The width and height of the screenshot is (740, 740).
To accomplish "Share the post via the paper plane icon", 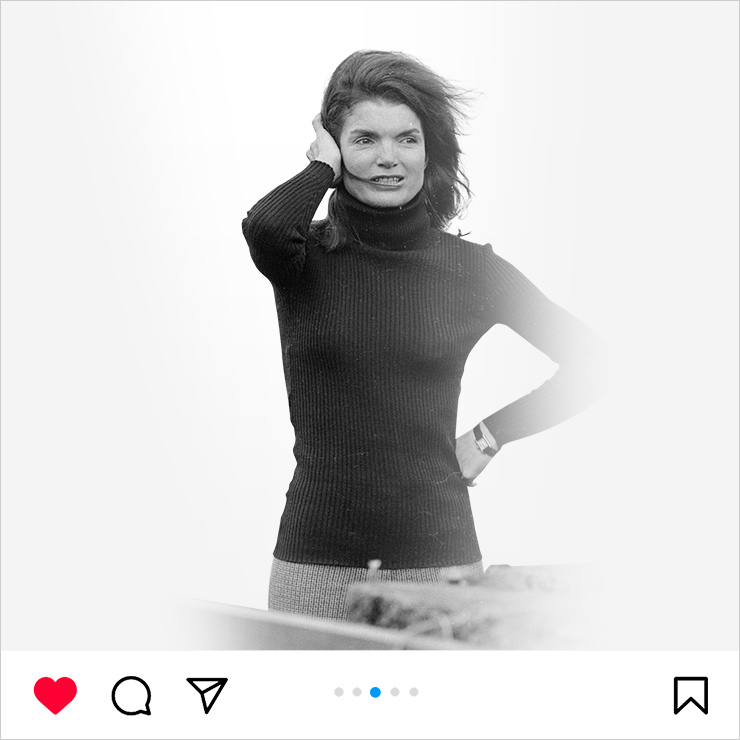I will click(x=207, y=694).
